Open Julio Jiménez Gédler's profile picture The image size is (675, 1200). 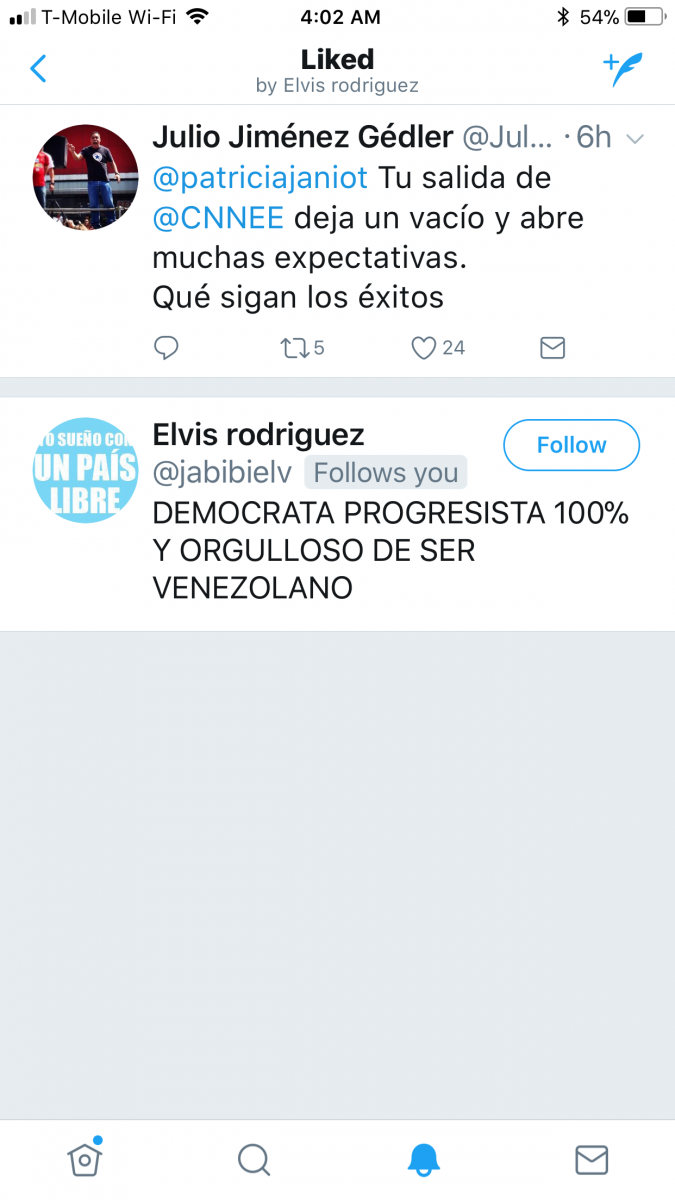(x=85, y=177)
